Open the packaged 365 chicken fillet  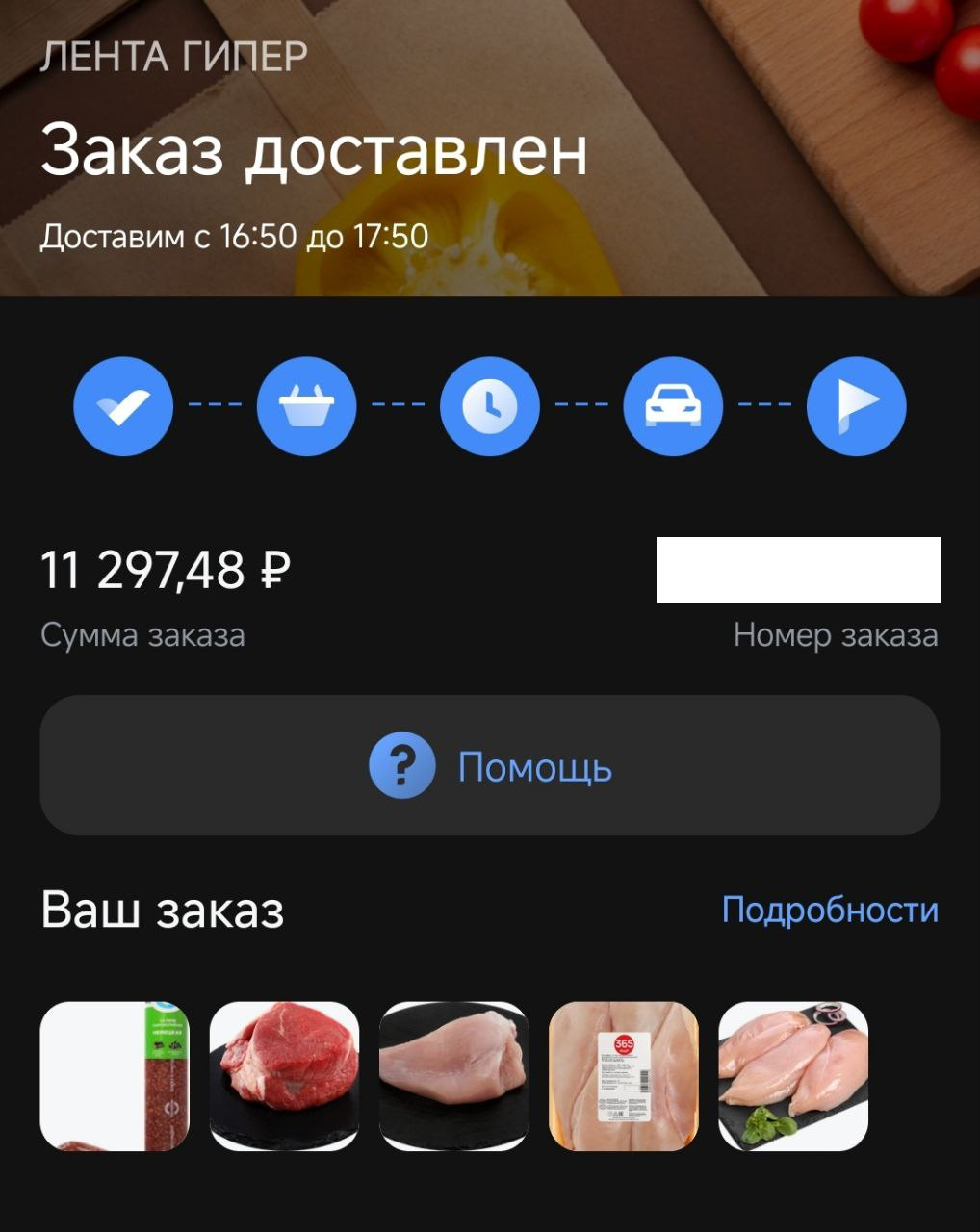(623, 1076)
